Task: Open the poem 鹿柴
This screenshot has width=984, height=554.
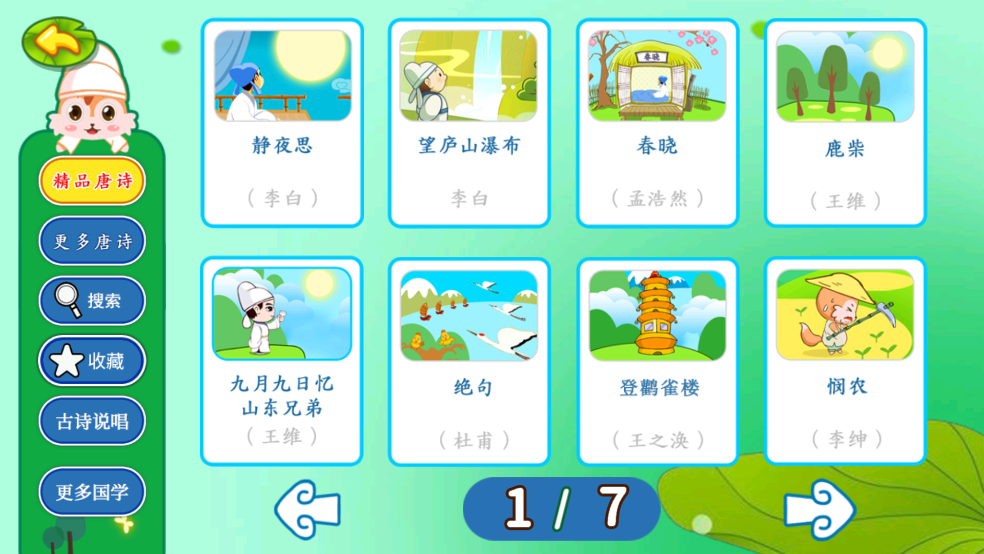Action: pyautogui.click(x=845, y=122)
